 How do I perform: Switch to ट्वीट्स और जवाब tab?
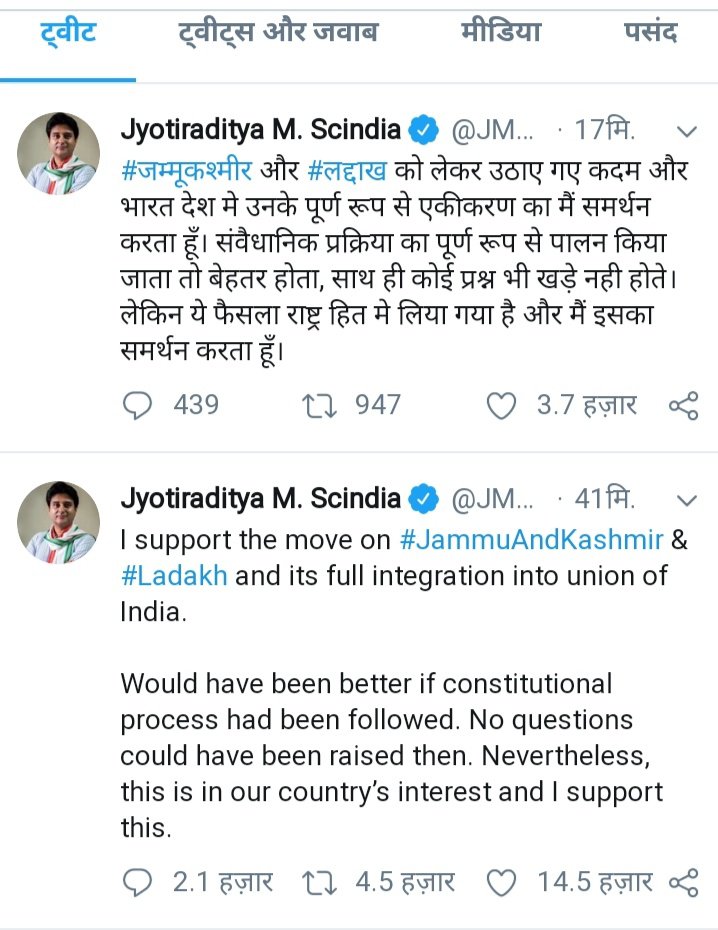pos(277,34)
